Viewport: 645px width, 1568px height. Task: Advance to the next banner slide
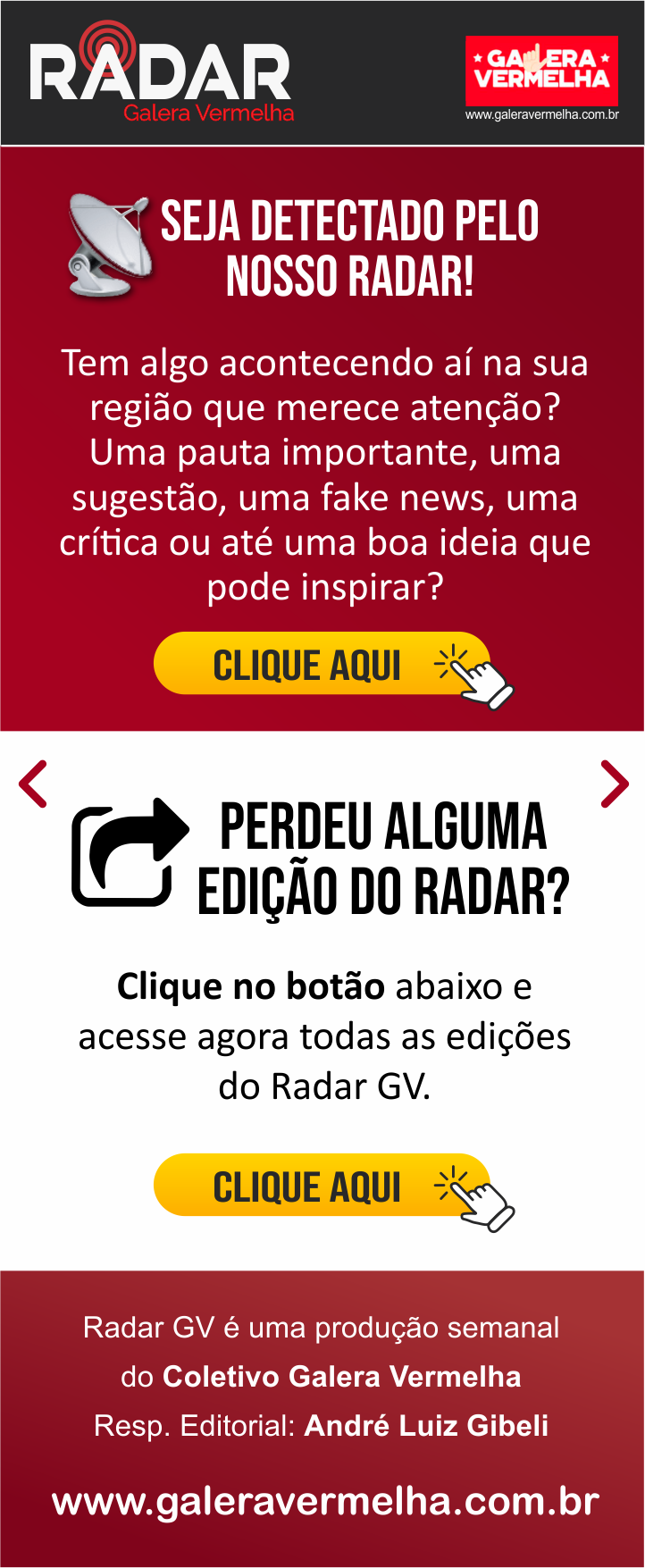pyautogui.click(x=614, y=784)
